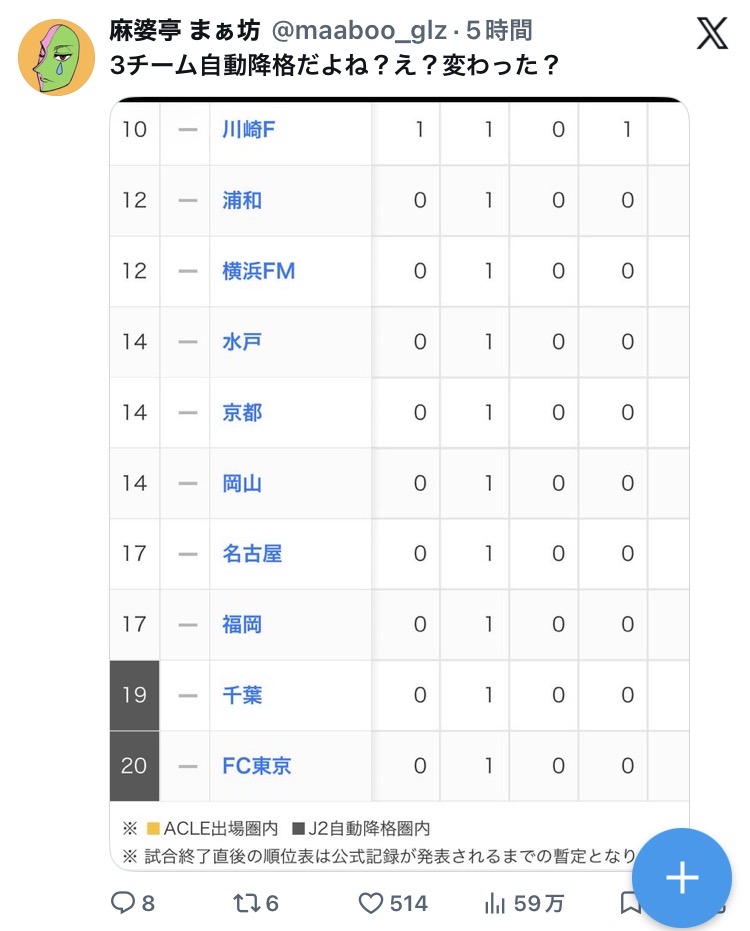Image resolution: width=750 pixels, height=931 pixels.
Task: Open the @maaboo_glz account handle
Action: click(359, 30)
